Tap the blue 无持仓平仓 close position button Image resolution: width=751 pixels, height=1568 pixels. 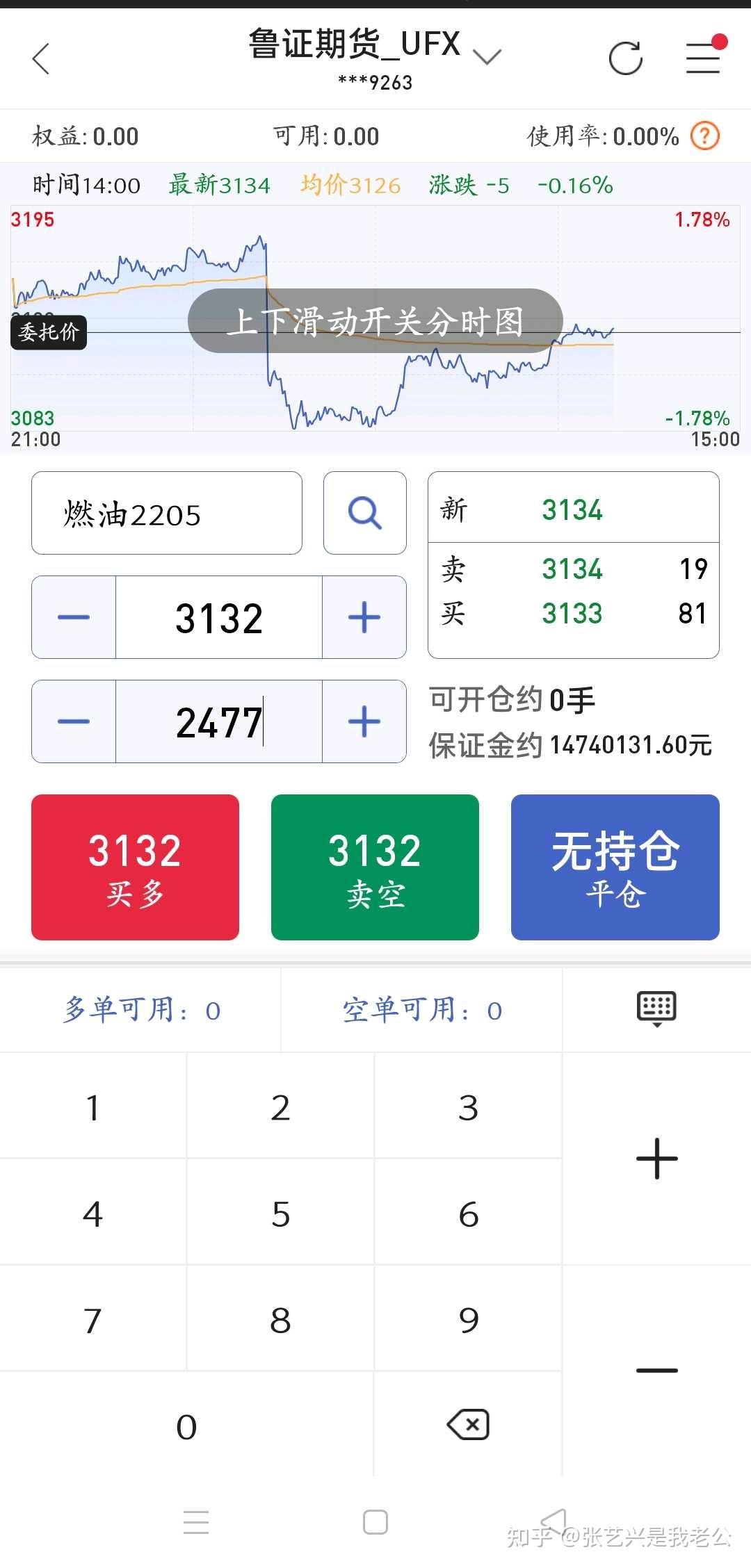coord(615,868)
